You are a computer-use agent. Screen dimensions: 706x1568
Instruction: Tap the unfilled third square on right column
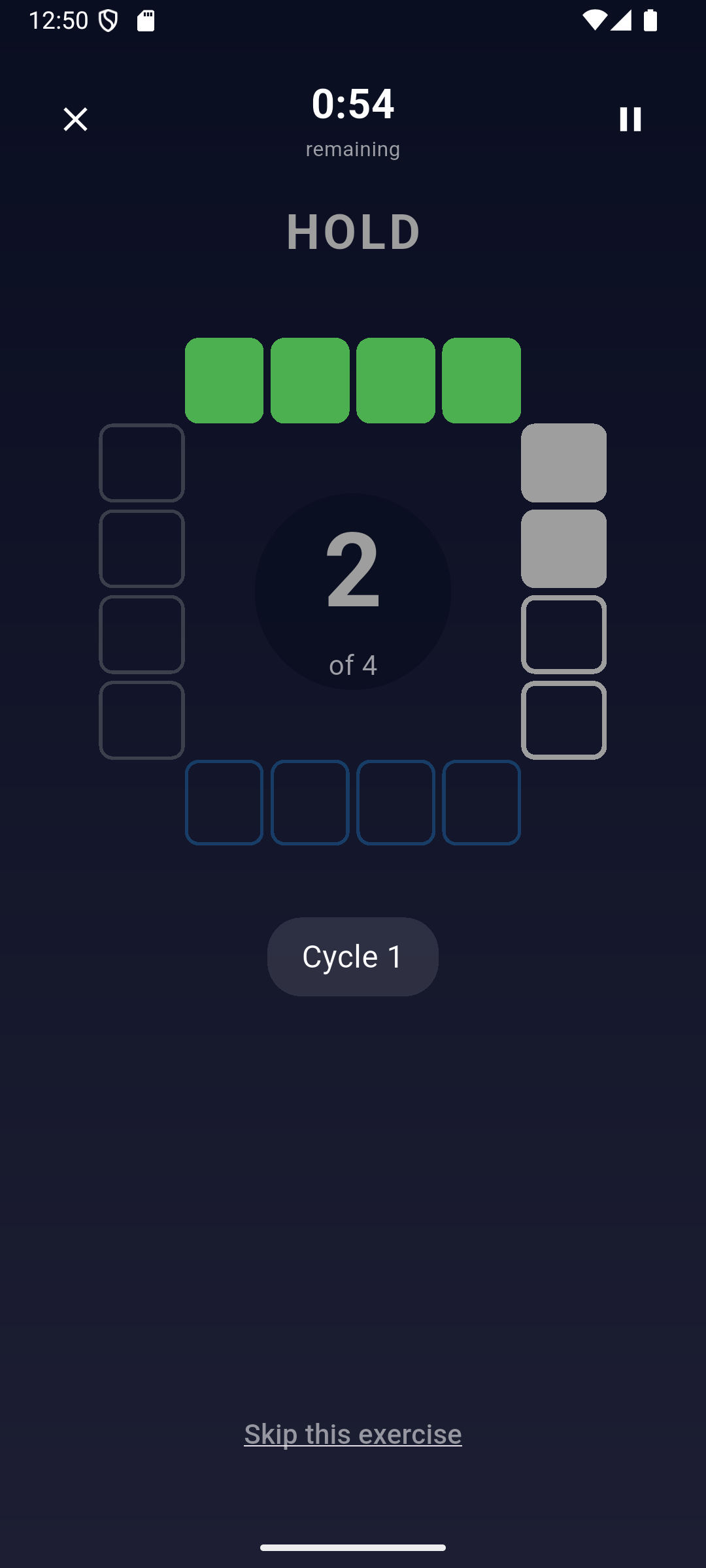pyautogui.click(x=563, y=635)
